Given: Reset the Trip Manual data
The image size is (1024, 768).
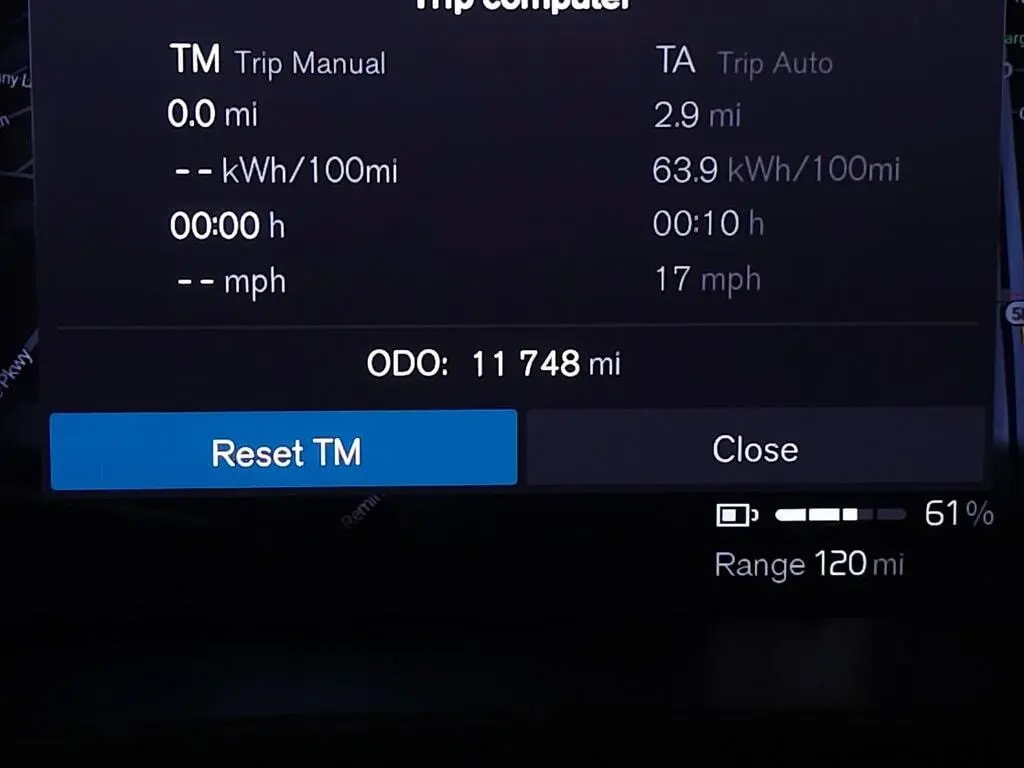Looking at the screenshot, I should click(284, 451).
